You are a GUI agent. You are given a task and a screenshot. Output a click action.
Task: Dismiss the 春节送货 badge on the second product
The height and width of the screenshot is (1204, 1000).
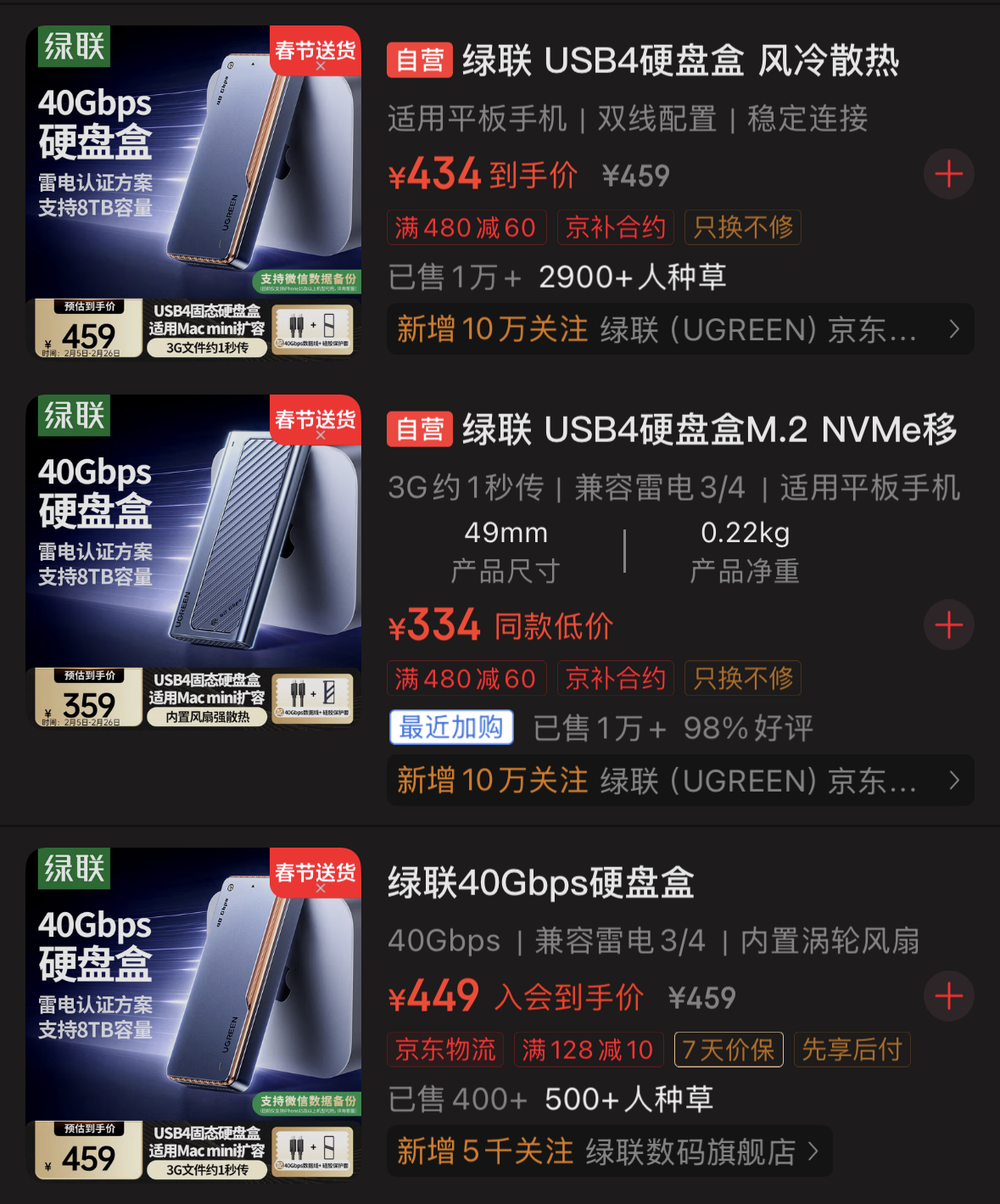tap(321, 435)
